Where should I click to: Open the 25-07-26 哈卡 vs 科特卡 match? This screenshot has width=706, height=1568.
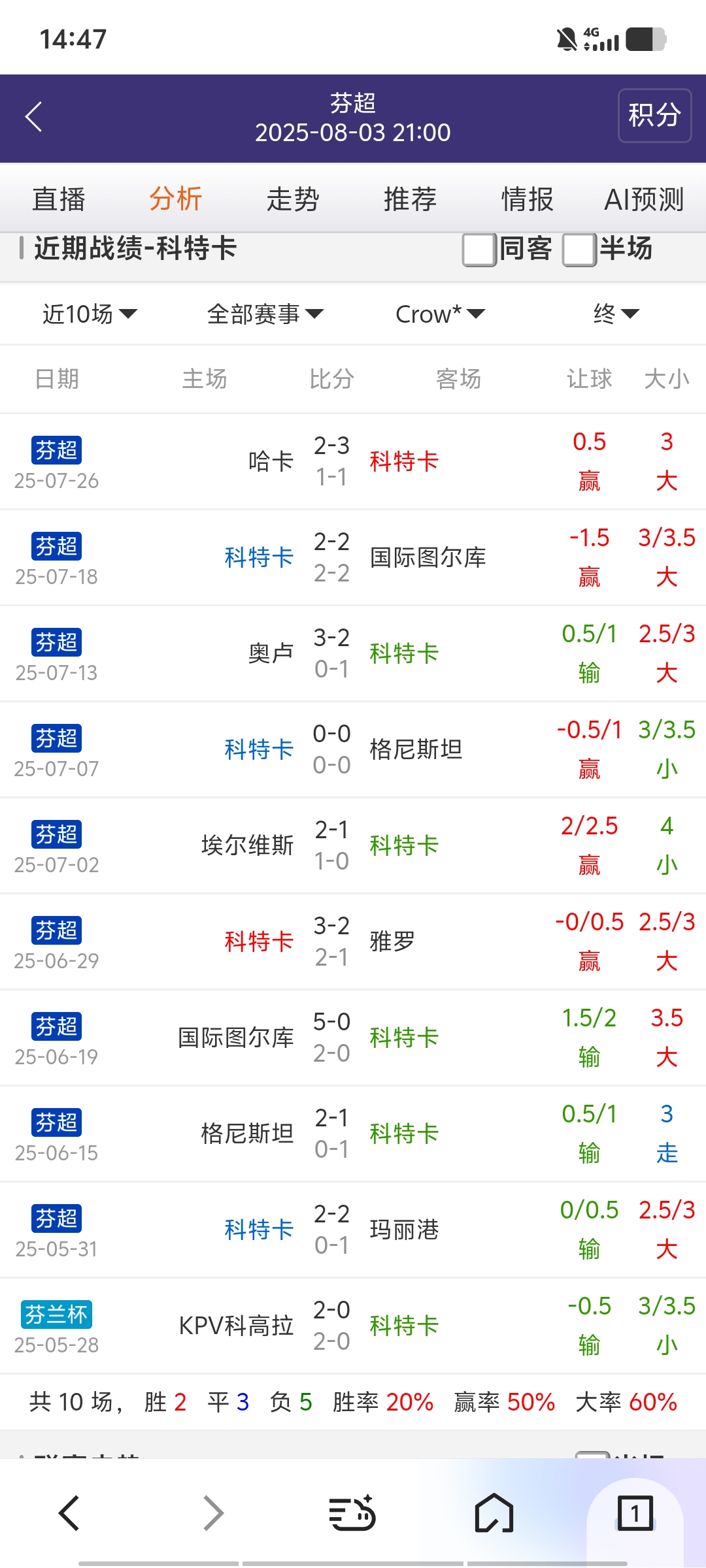pos(332,461)
